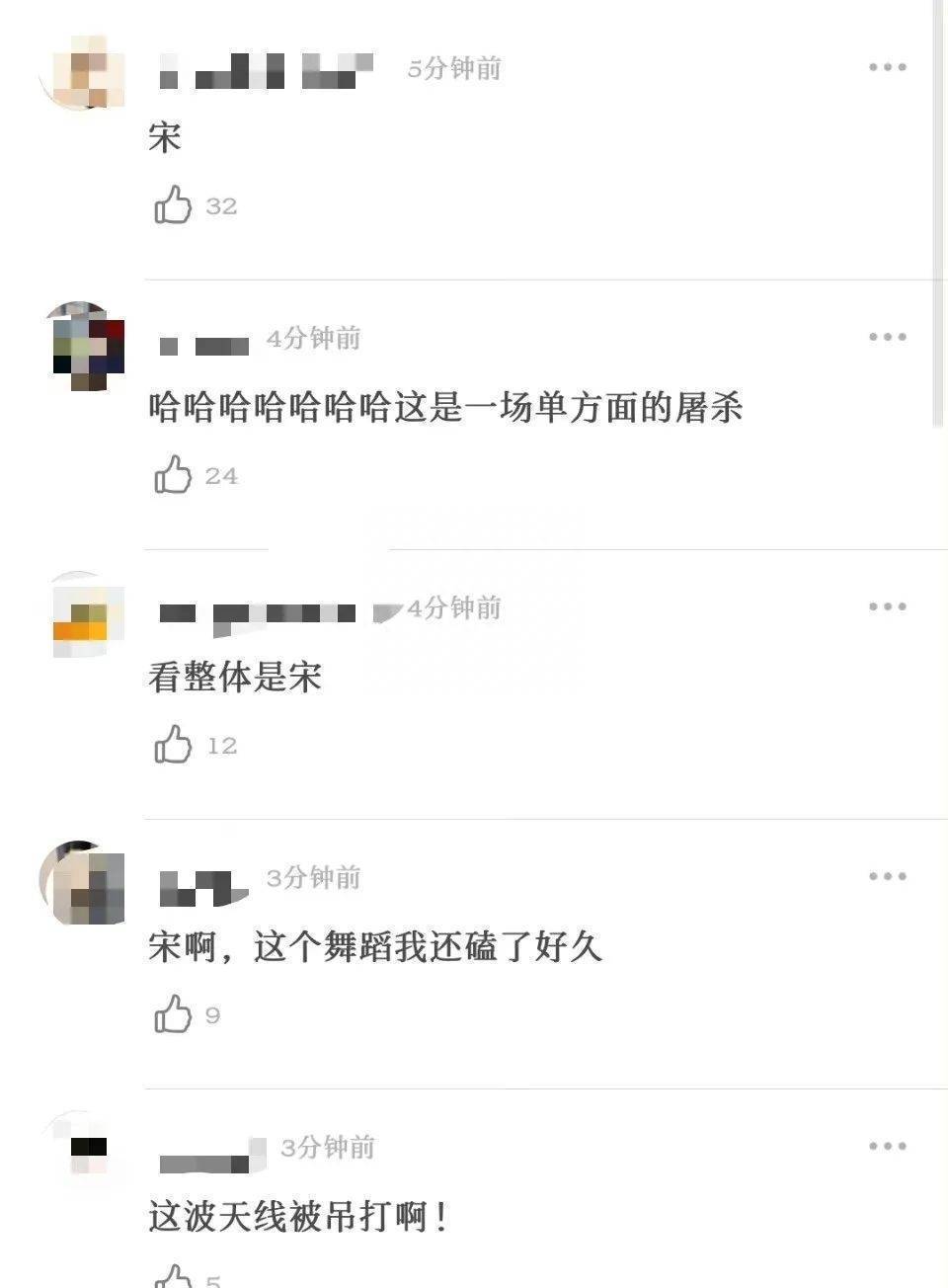Like the comment "看整体是宋"
The width and height of the screenshot is (948, 1288).
(x=173, y=745)
